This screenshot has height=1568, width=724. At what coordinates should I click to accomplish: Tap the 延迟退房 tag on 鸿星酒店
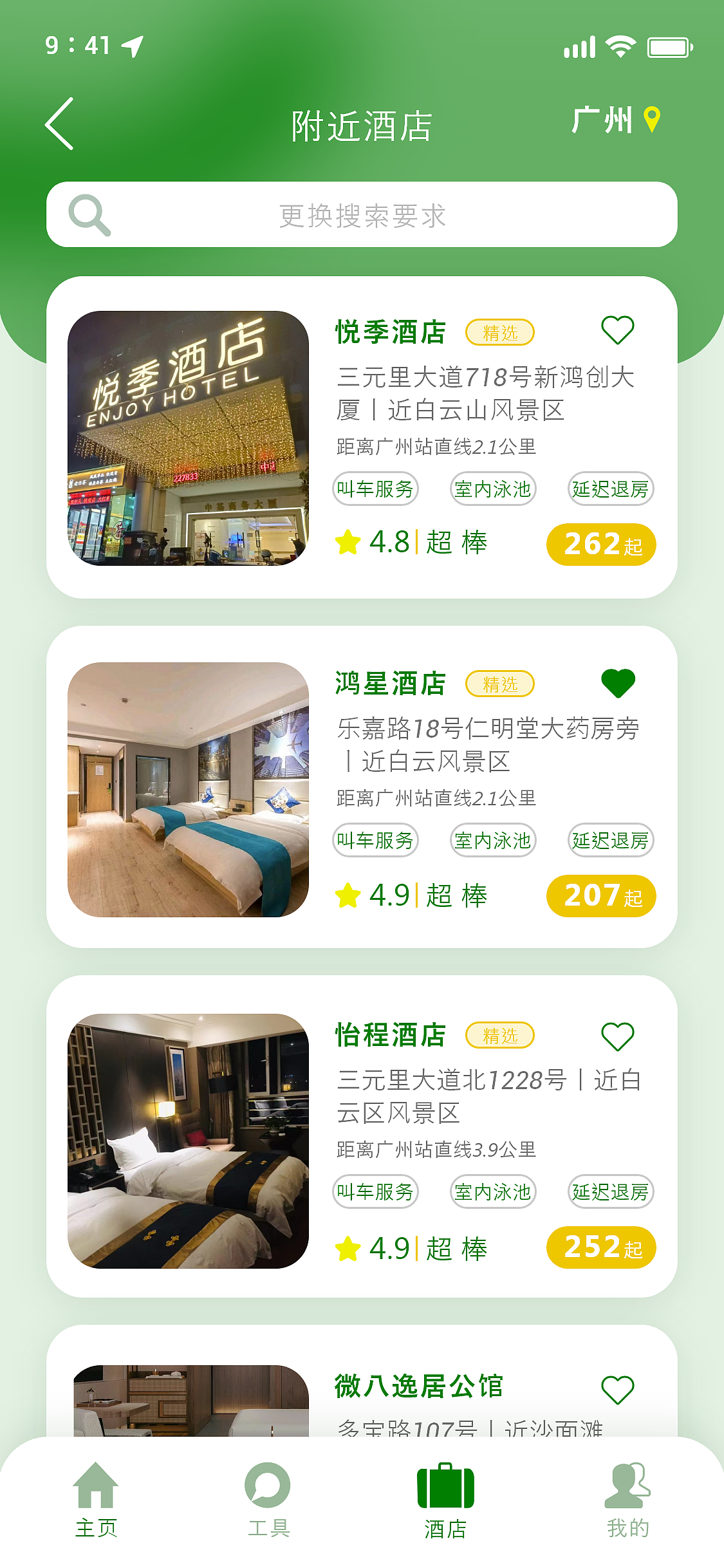(609, 840)
